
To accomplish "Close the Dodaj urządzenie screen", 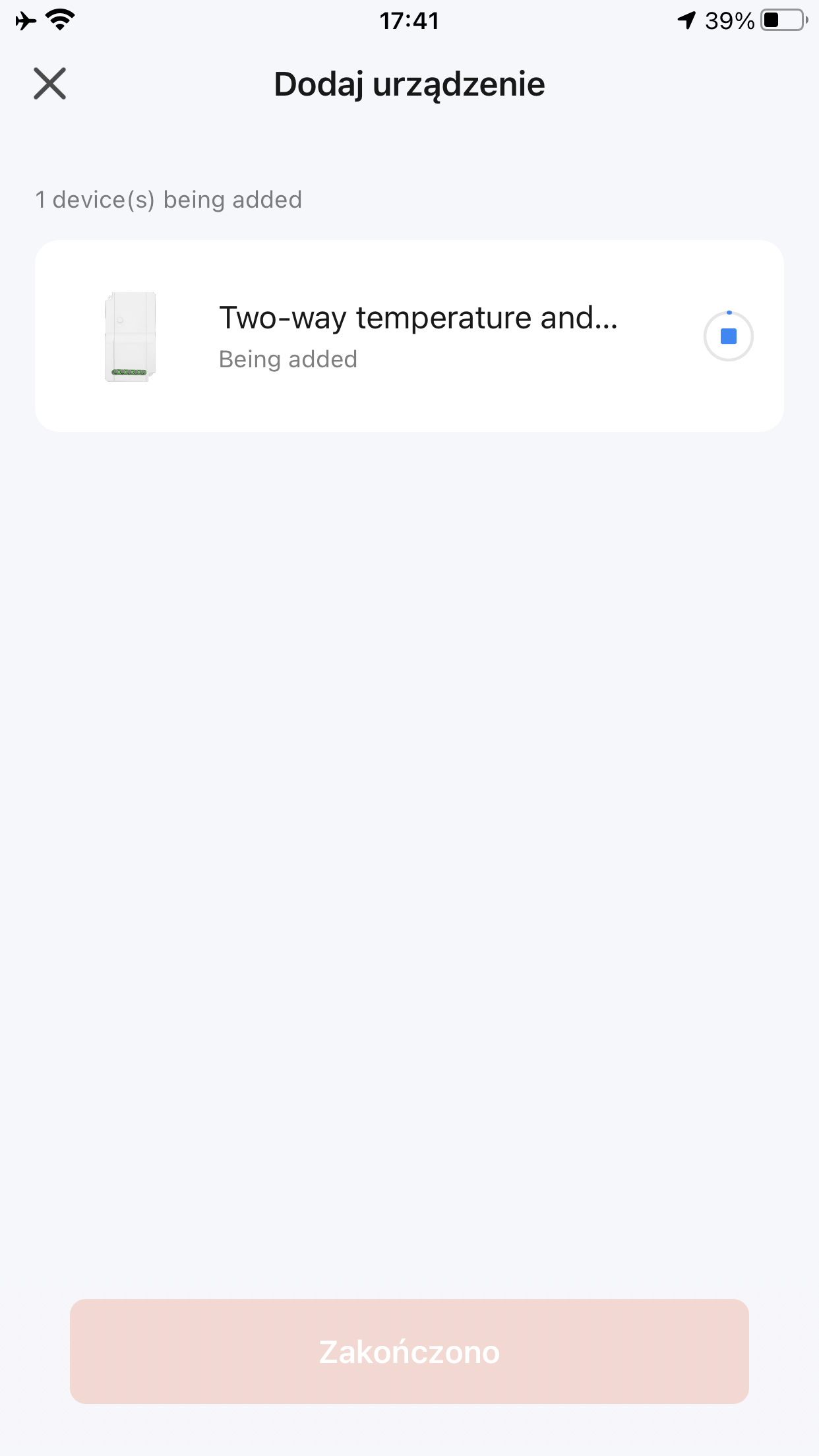I will (50, 84).
